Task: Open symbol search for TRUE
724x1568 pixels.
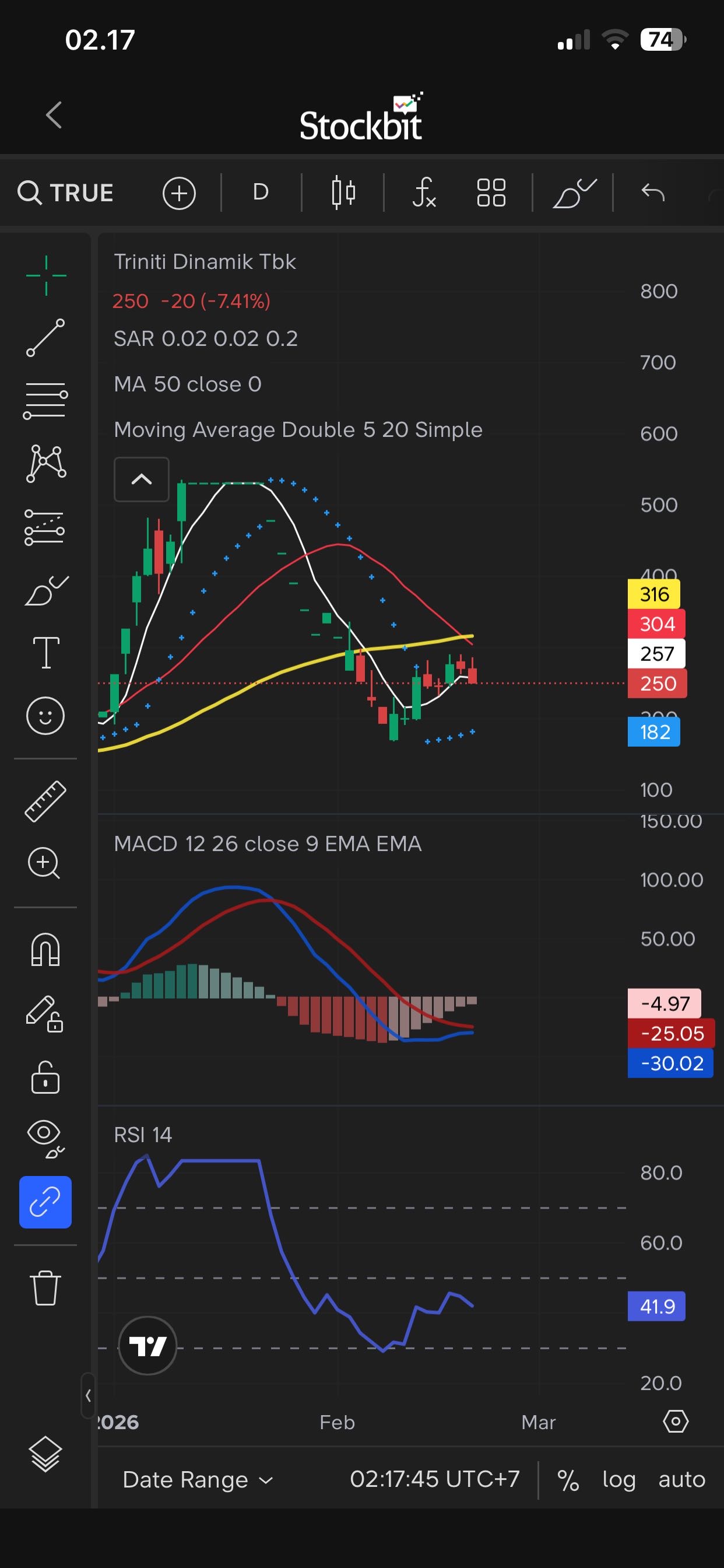Action: (66, 193)
